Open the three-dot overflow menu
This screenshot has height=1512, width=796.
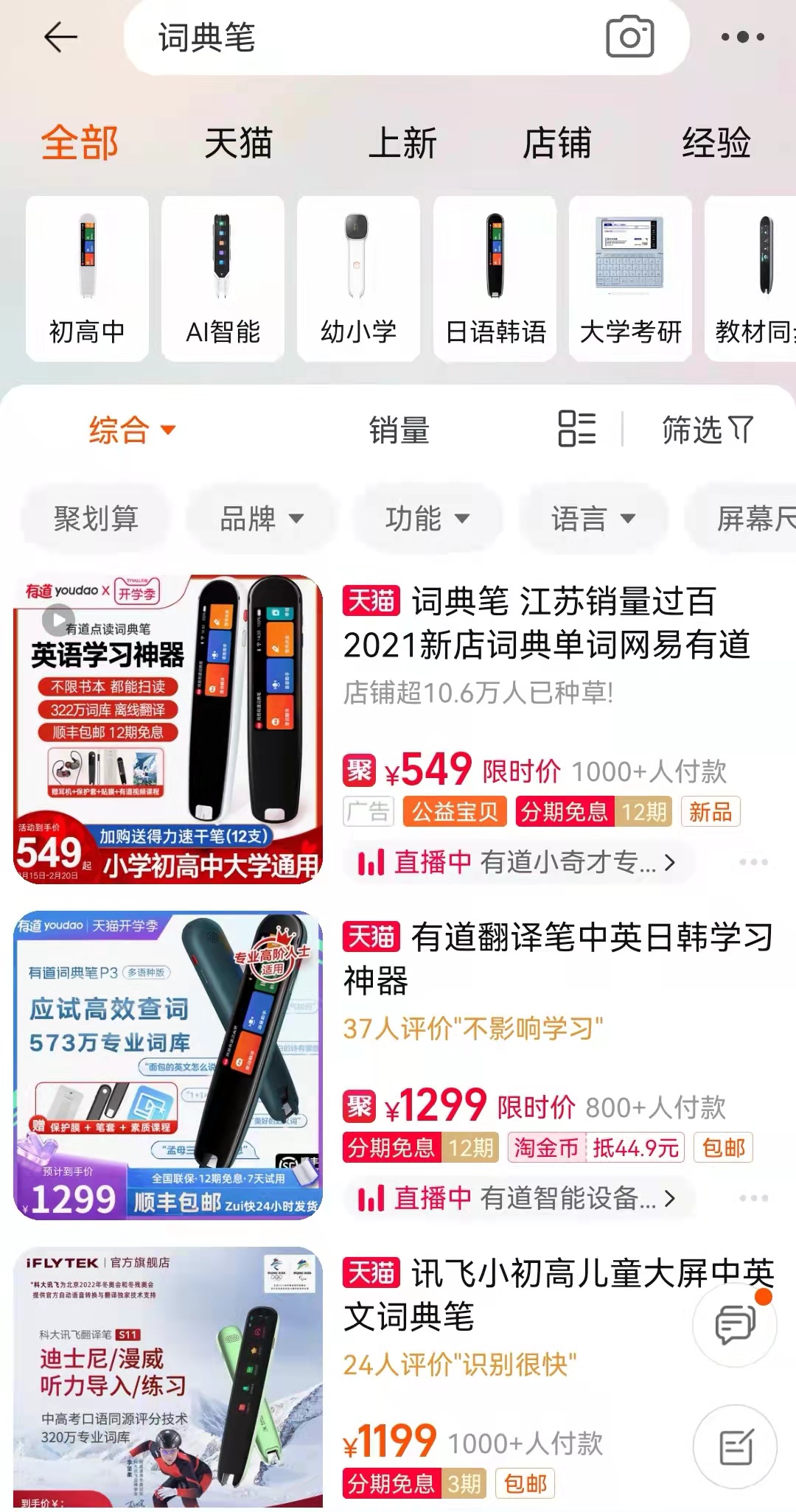pyautogui.click(x=742, y=37)
